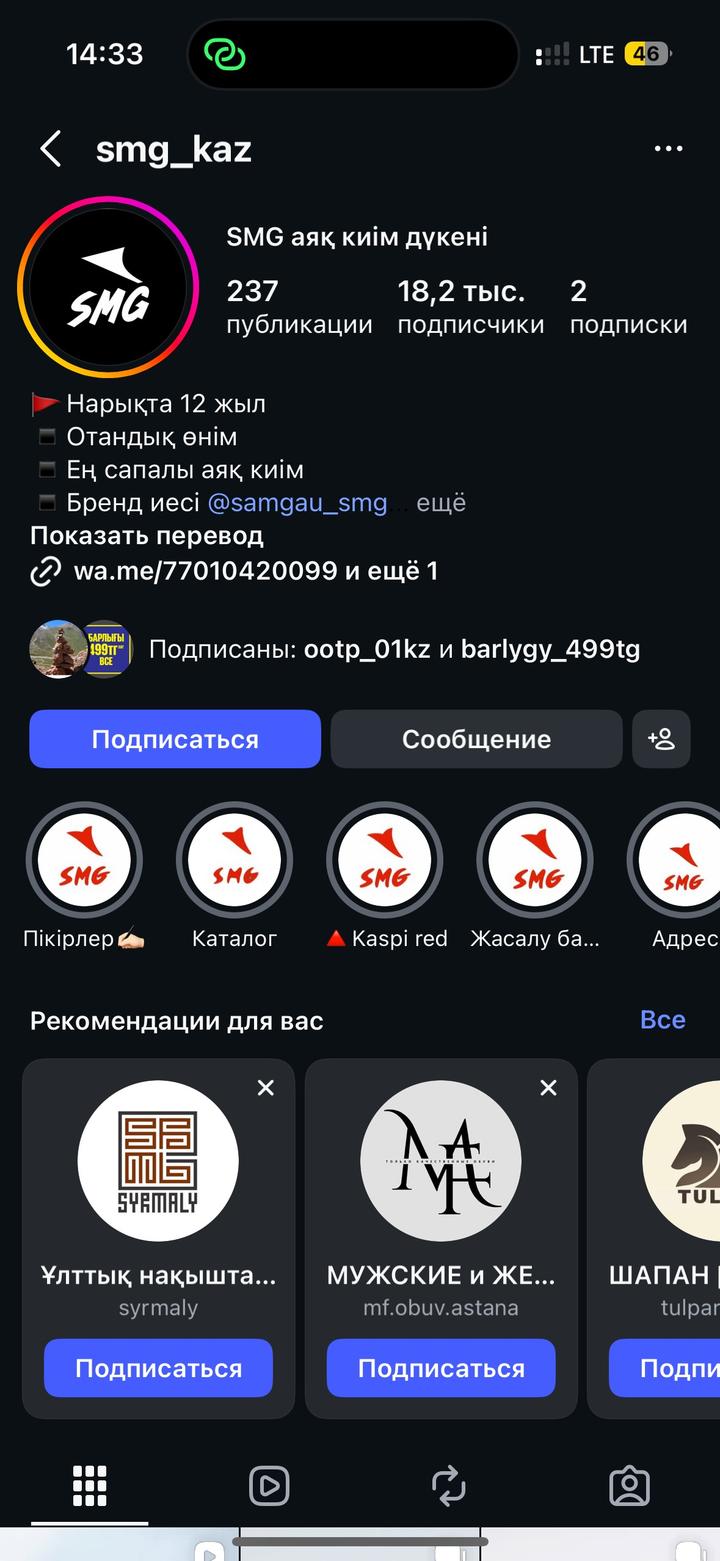Open the three-dot options menu
This screenshot has width=720, height=1561.
point(667,148)
